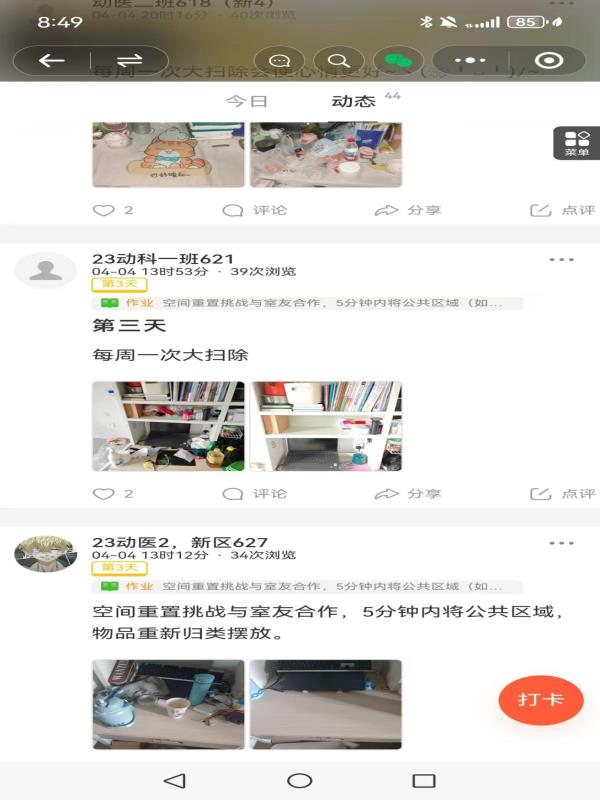The width and height of the screenshot is (600, 800).
Task: Open avatar of 23动医2，新区627
Action: [x=45, y=553]
